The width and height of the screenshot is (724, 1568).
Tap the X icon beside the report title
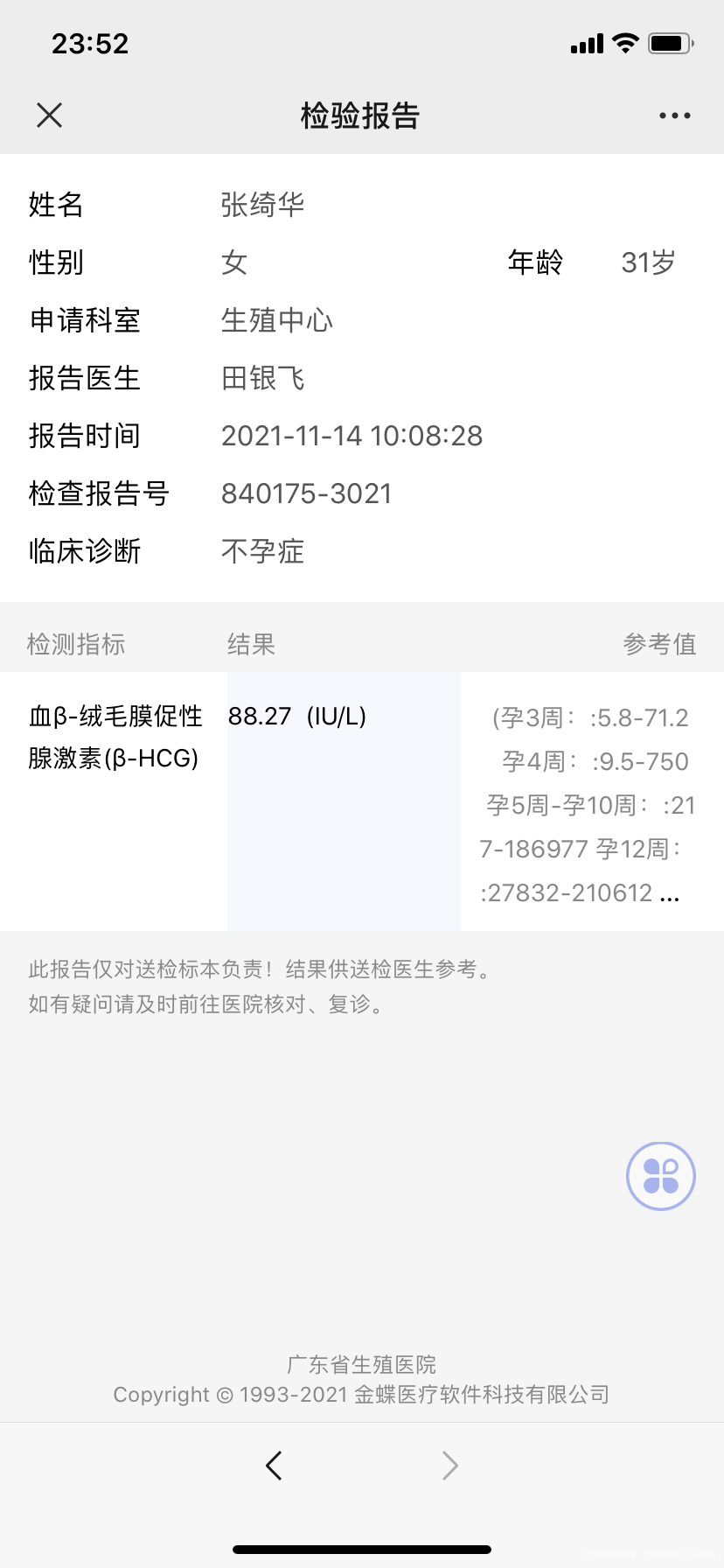click(x=49, y=115)
